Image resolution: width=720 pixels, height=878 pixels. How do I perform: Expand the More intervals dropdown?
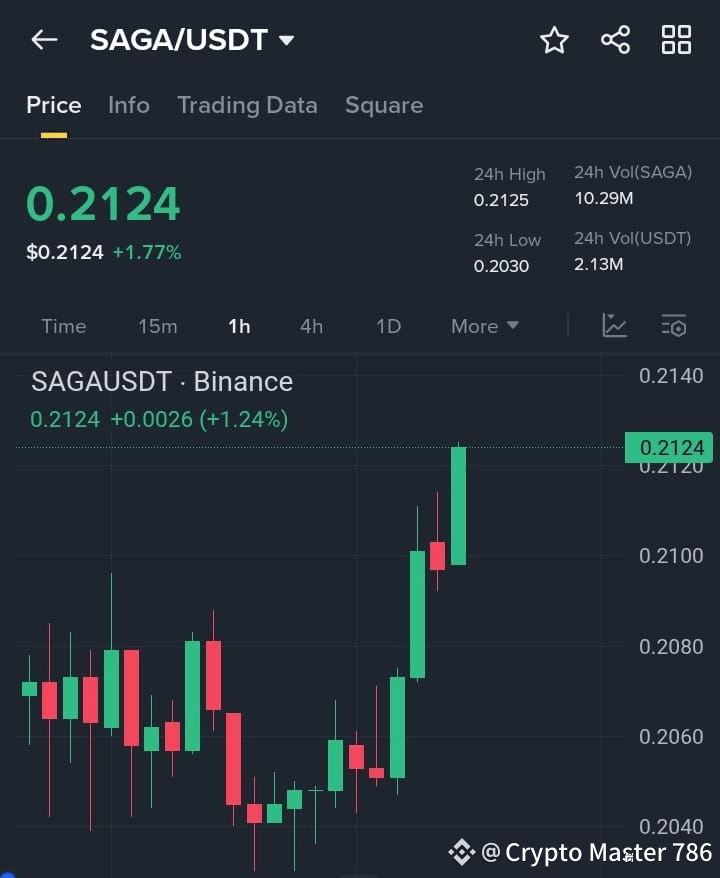click(x=484, y=326)
